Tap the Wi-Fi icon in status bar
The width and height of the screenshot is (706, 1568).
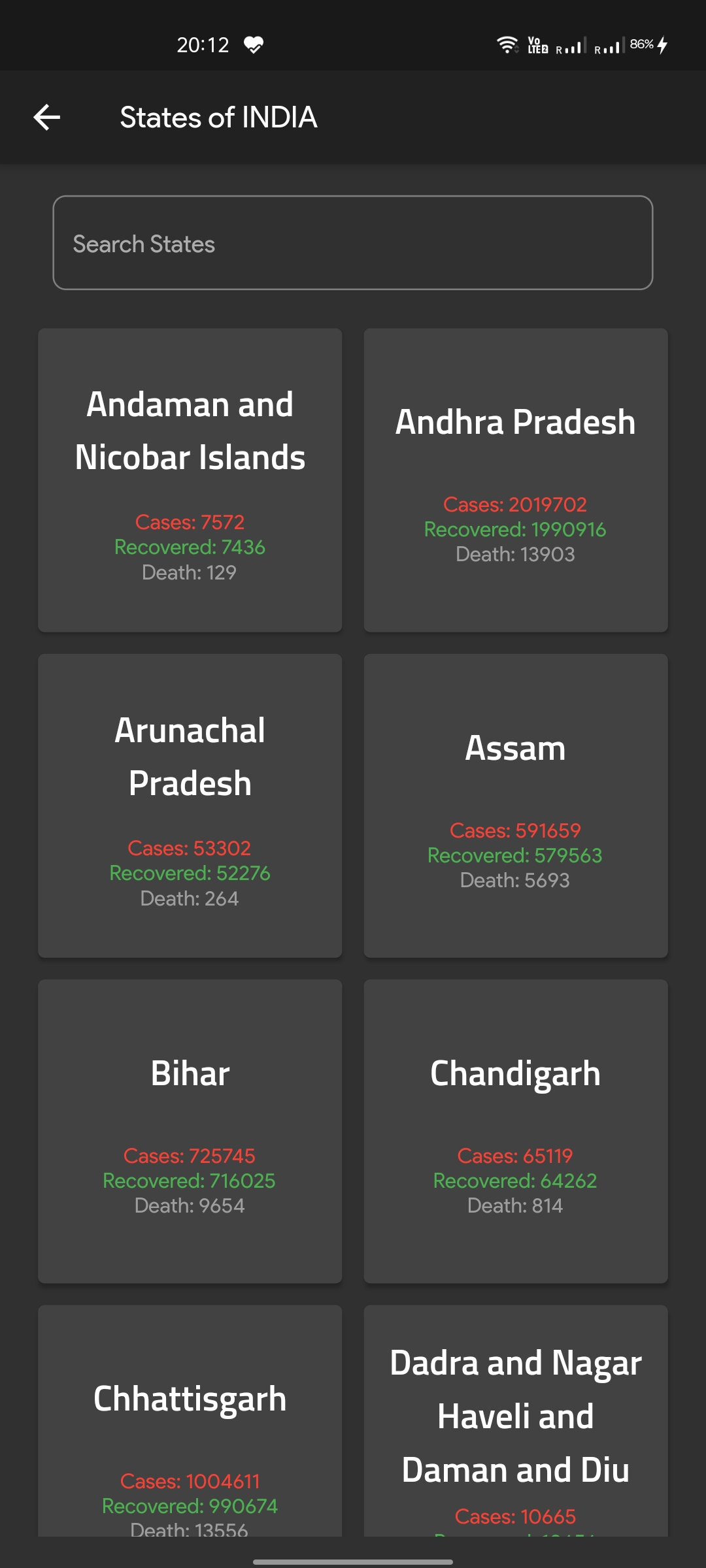tap(507, 44)
